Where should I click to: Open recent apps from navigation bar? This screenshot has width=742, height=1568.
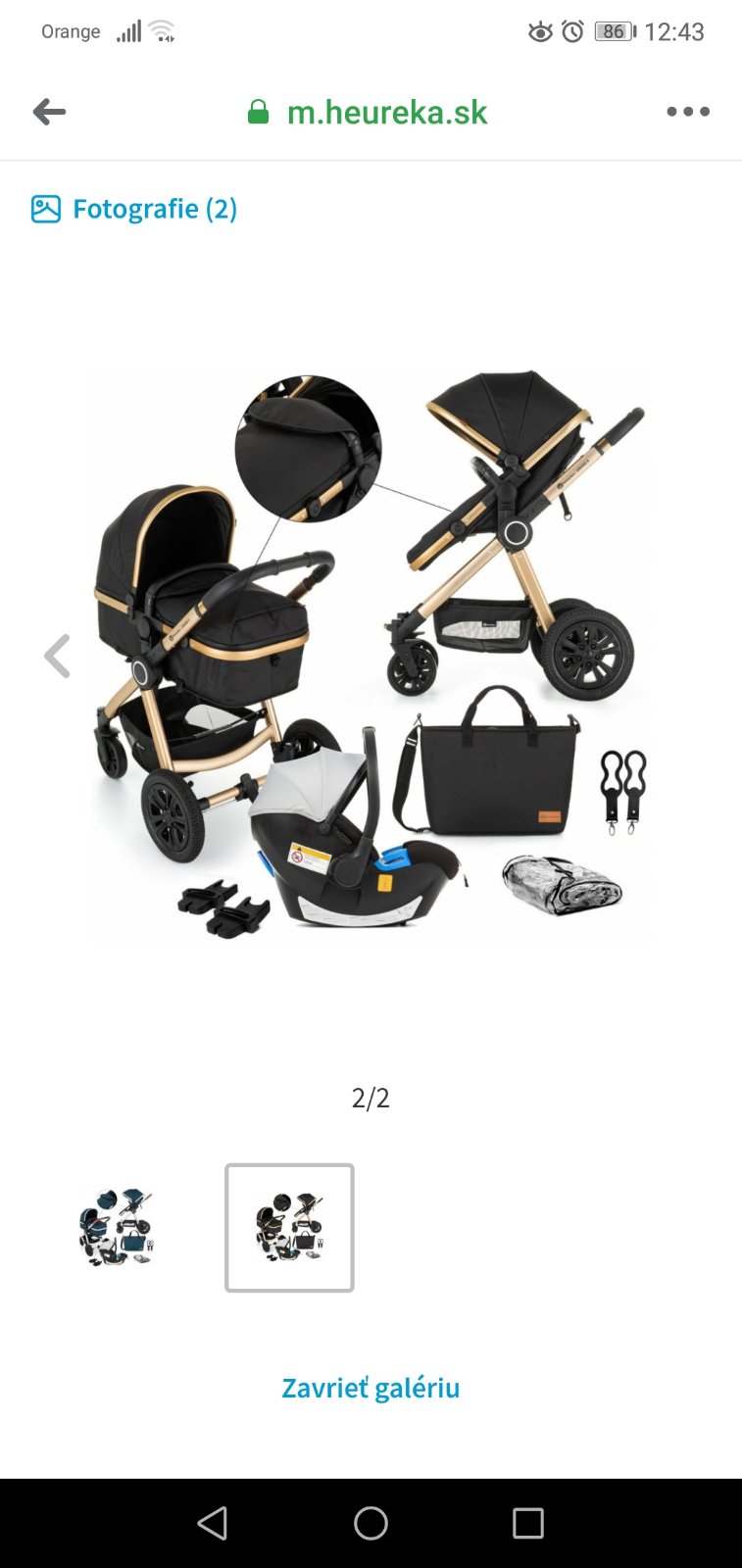coord(528,1523)
